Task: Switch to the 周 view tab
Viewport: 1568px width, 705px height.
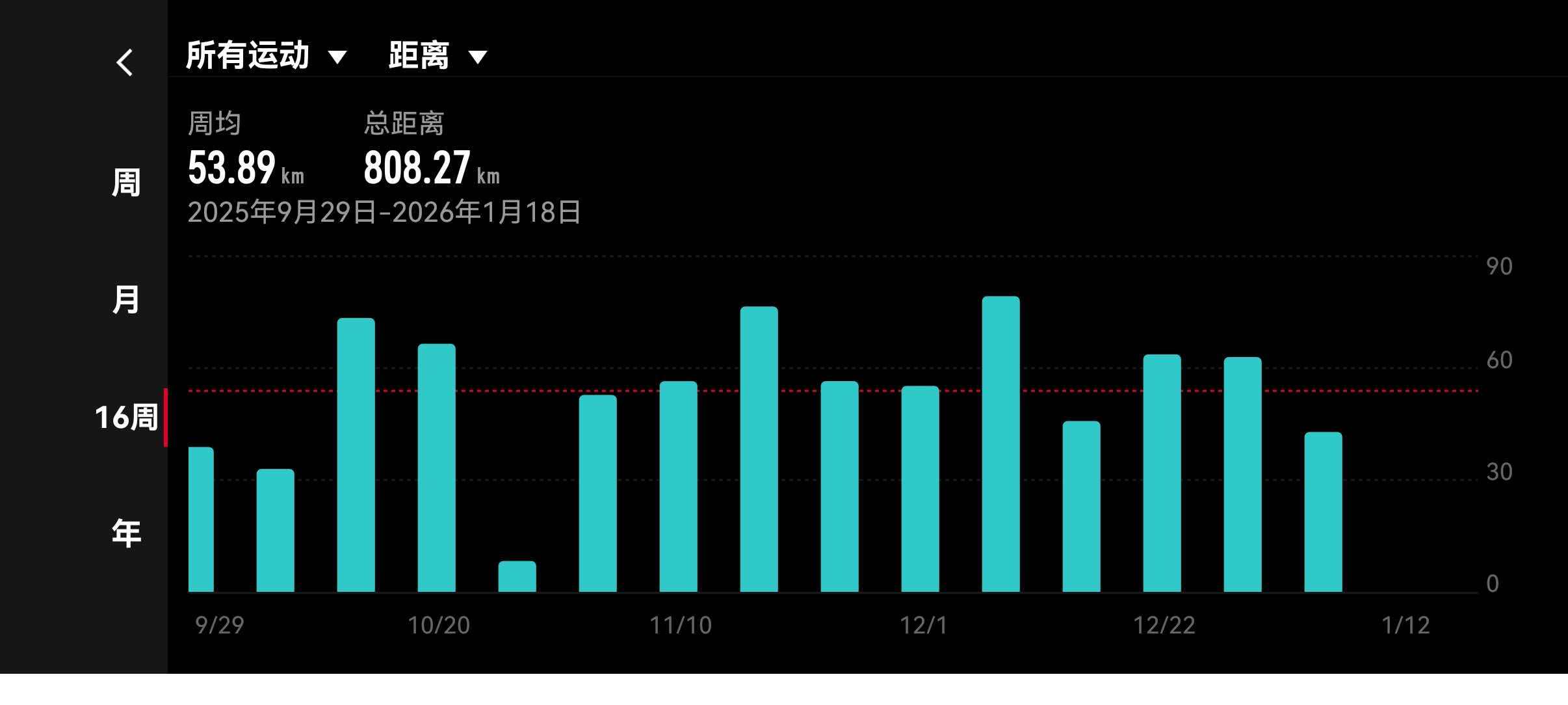Action: coord(125,183)
